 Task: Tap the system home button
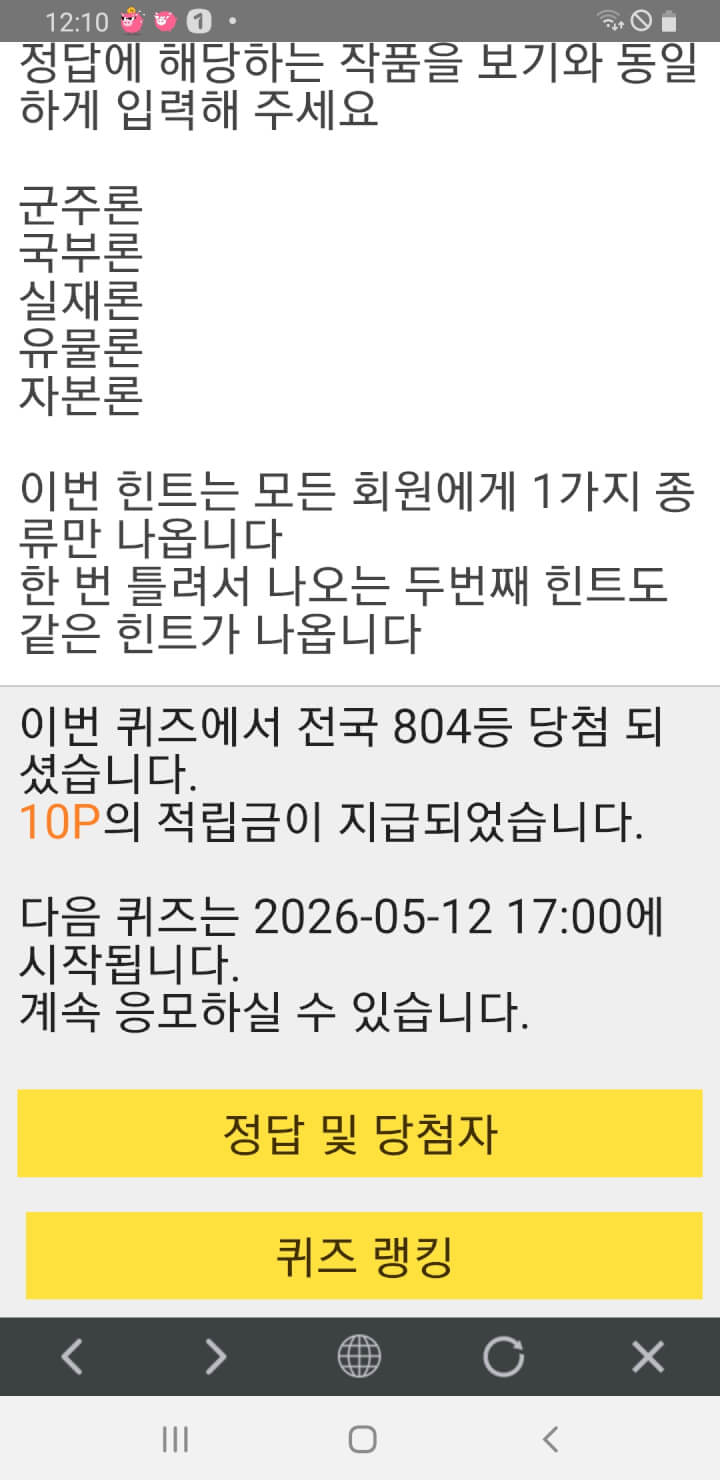(x=362, y=1439)
